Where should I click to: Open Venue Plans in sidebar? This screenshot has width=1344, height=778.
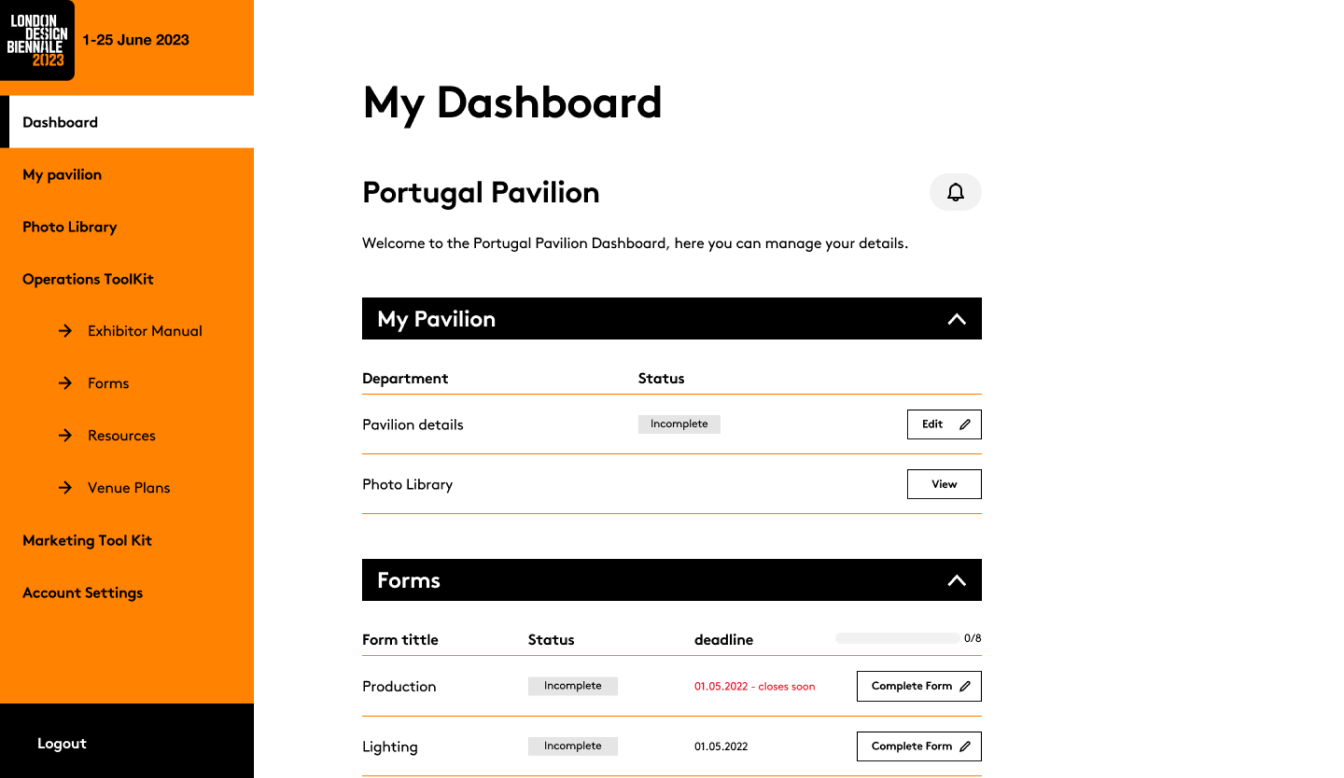[128, 488]
